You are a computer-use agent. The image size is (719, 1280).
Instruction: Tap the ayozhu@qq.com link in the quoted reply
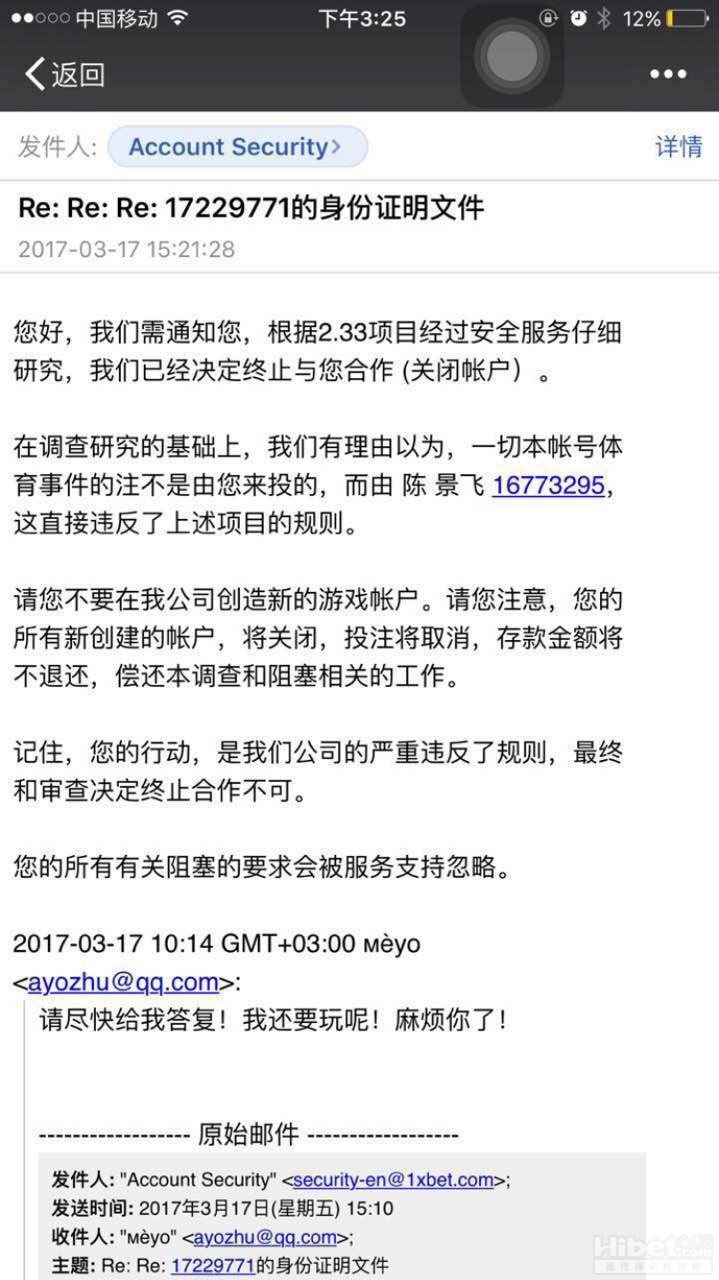pyautogui.click(x=123, y=981)
